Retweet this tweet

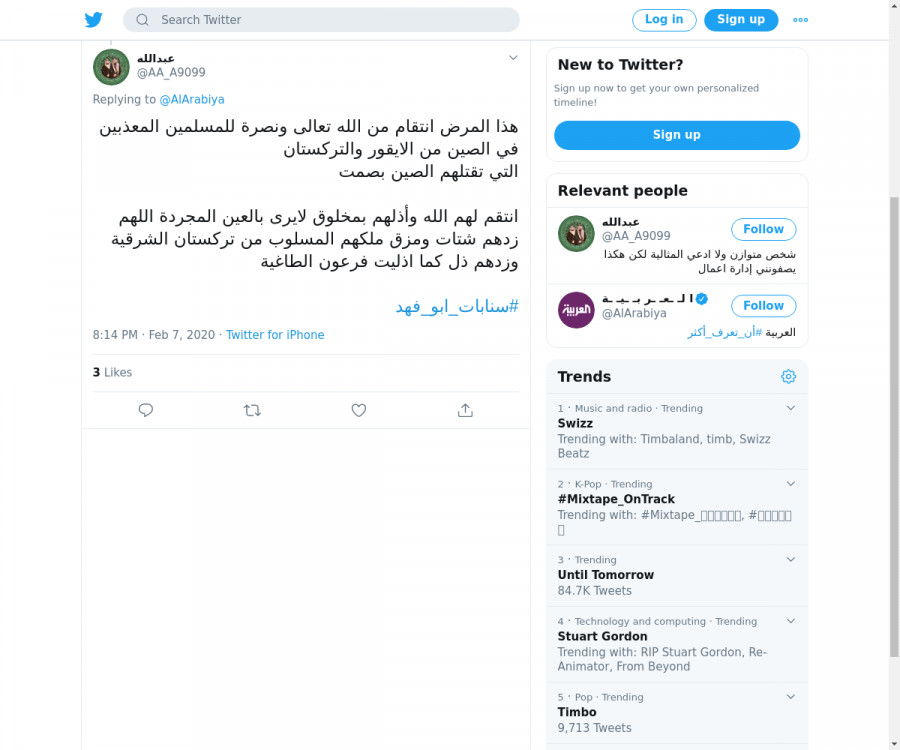[x=252, y=410]
